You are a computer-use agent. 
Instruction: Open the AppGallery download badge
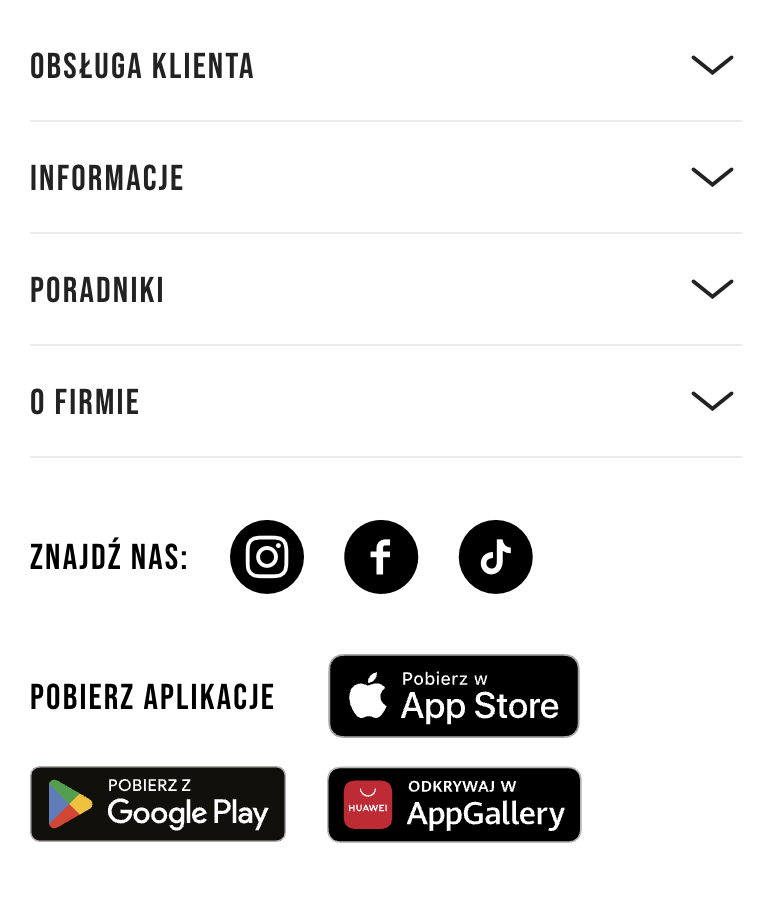454,804
